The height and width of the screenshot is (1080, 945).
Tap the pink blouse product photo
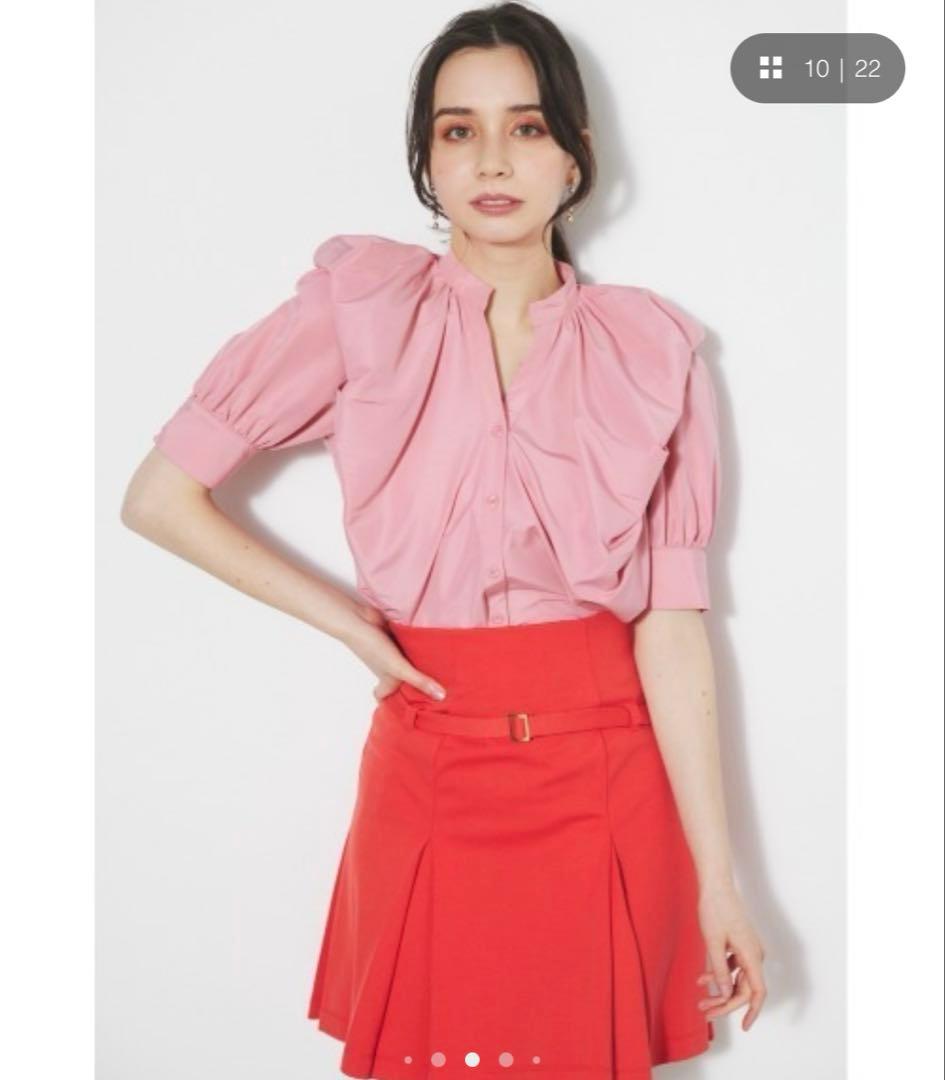470,540
